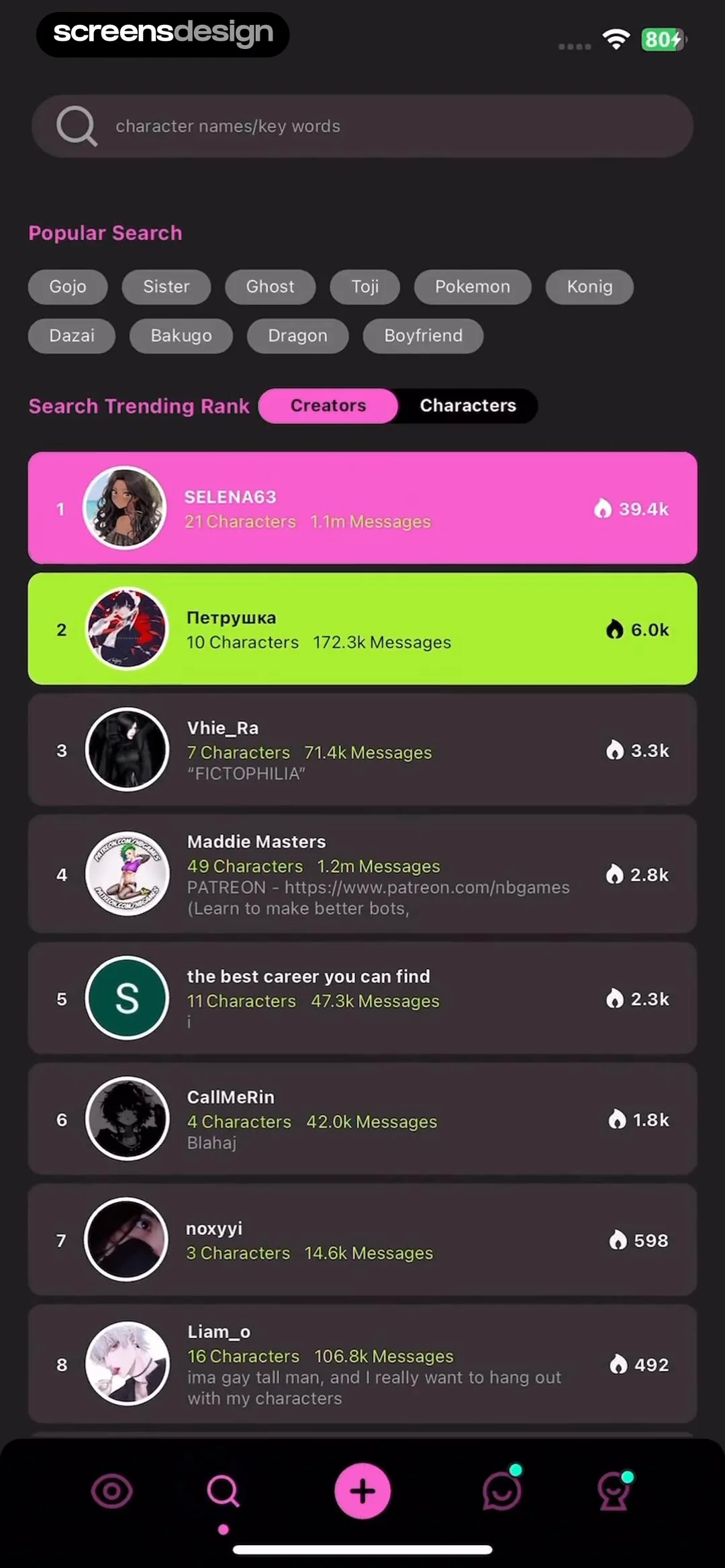Select the Konig search chip
Screen dimensions: 725x1568
(x=589, y=287)
